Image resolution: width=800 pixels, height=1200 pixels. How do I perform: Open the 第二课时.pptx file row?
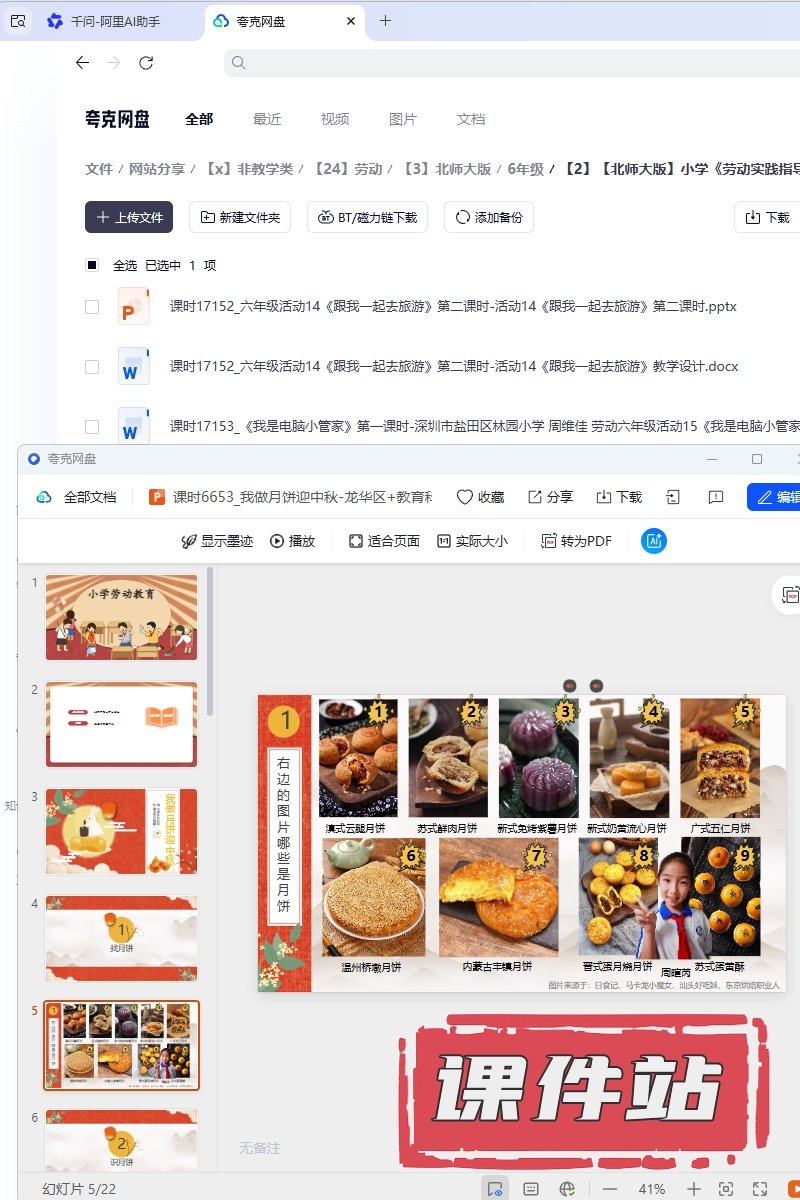click(x=452, y=307)
